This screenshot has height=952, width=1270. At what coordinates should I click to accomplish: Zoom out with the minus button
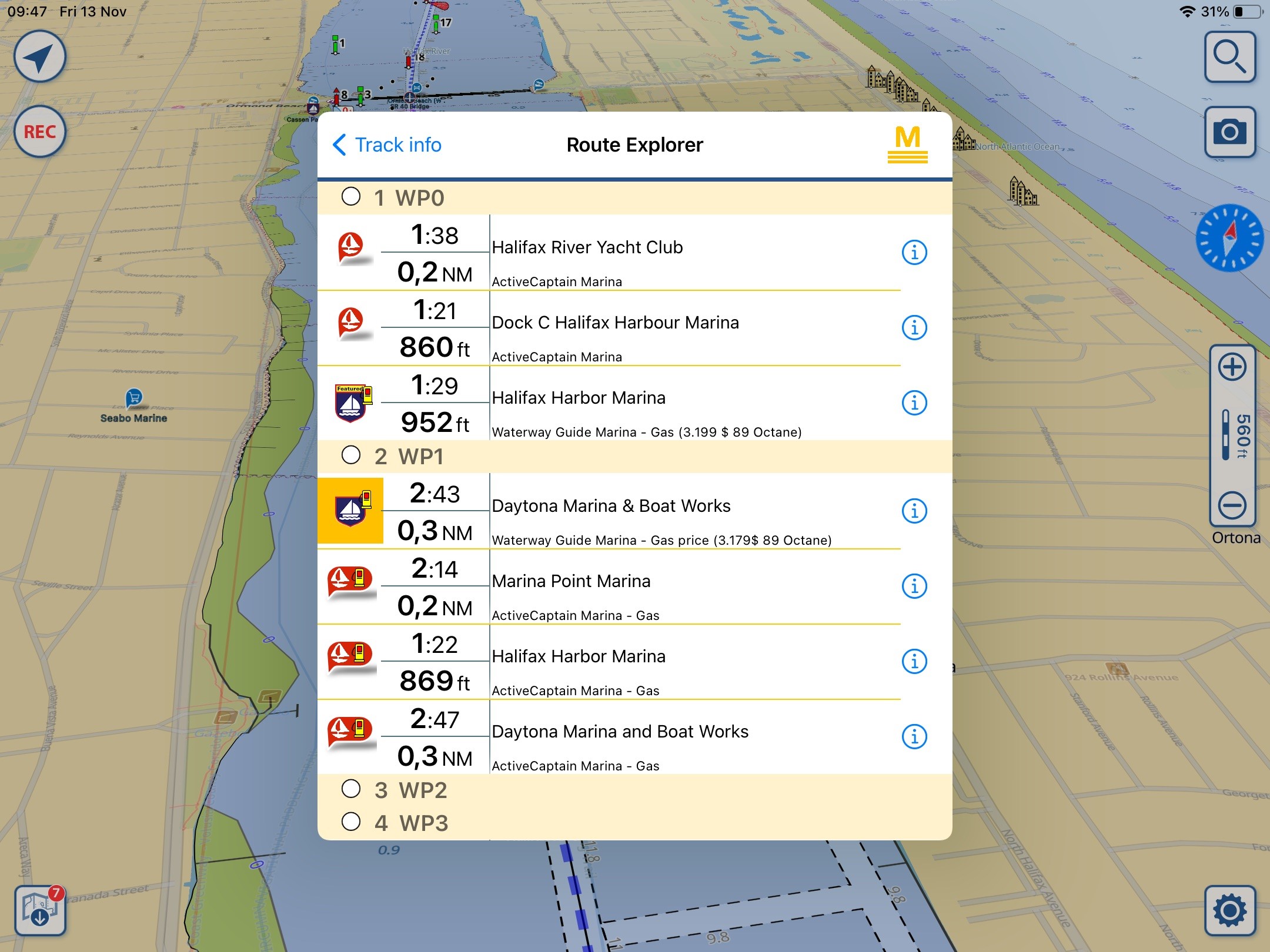[x=1232, y=505]
